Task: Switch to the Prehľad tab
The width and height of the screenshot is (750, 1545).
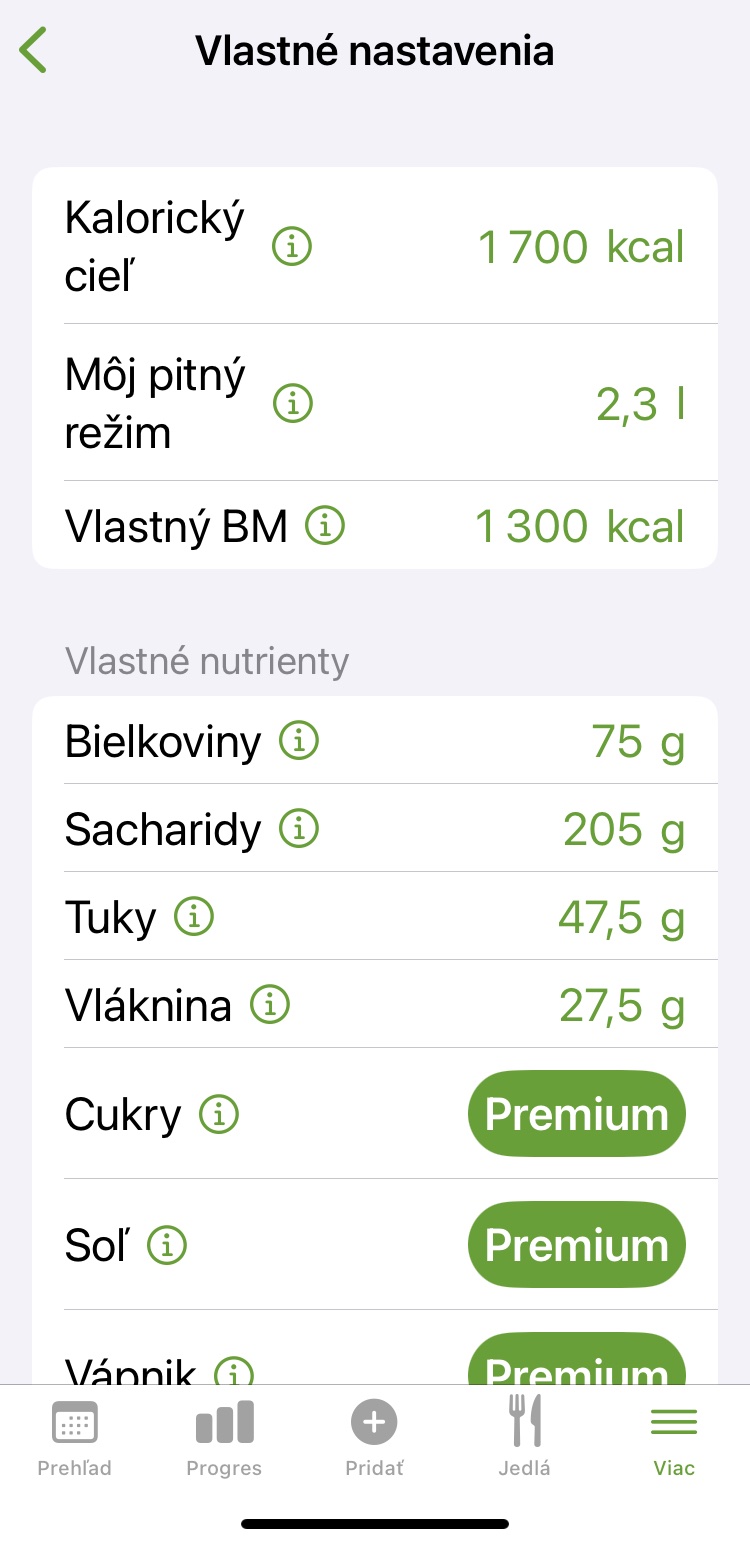Action: [74, 1439]
